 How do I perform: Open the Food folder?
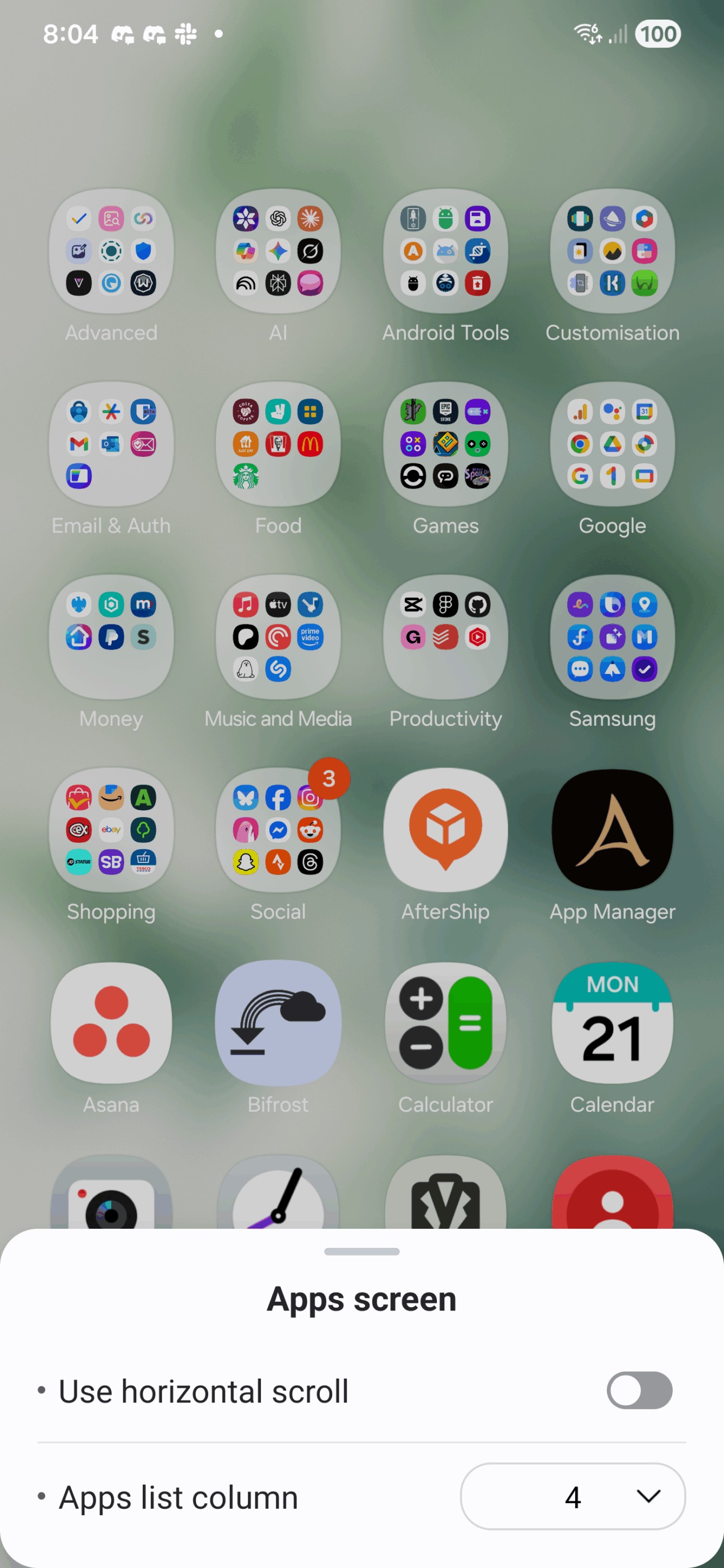pos(278,444)
